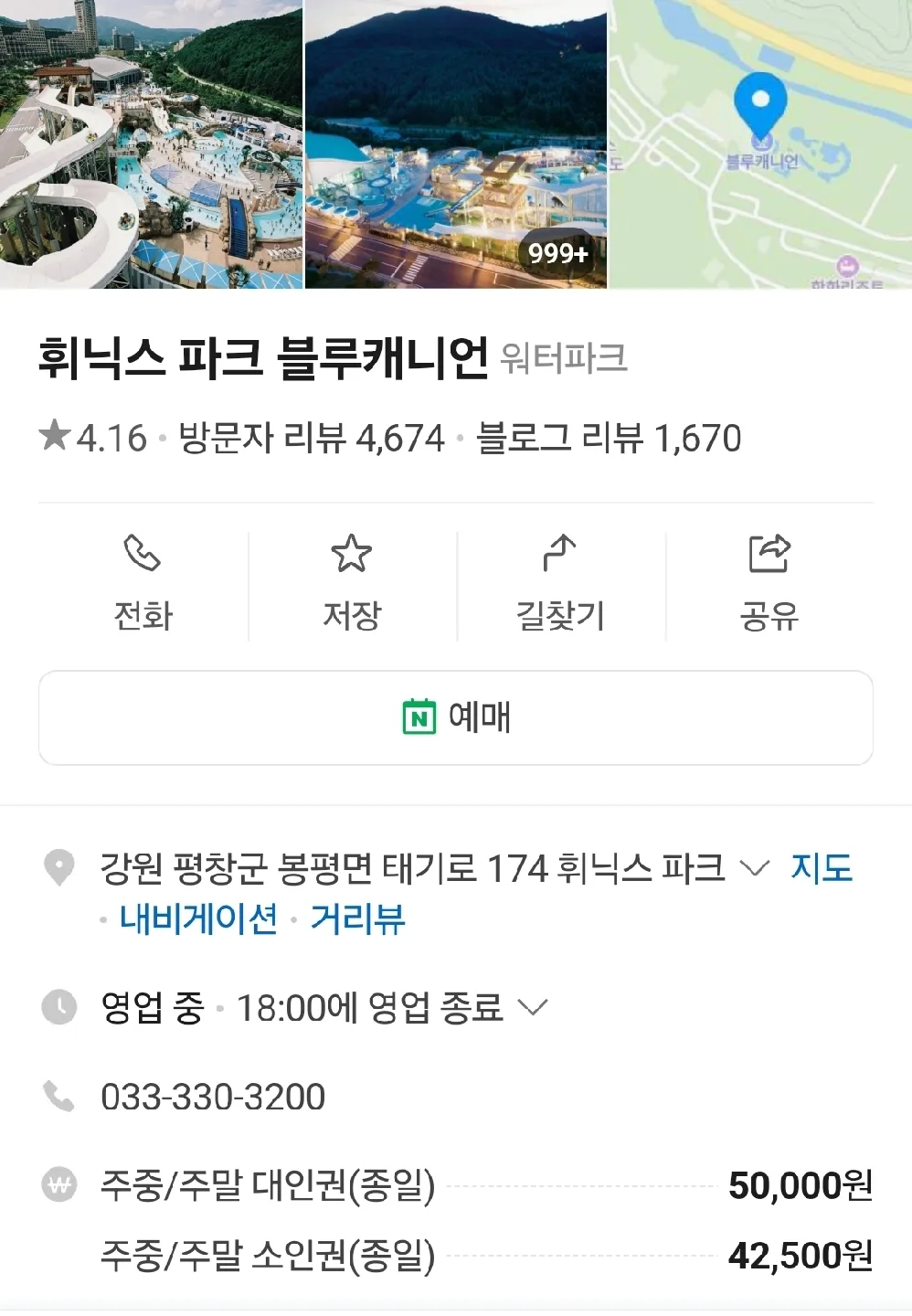Expand the business hours dropdown
This screenshot has height=1316, width=912.
(532, 1008)
